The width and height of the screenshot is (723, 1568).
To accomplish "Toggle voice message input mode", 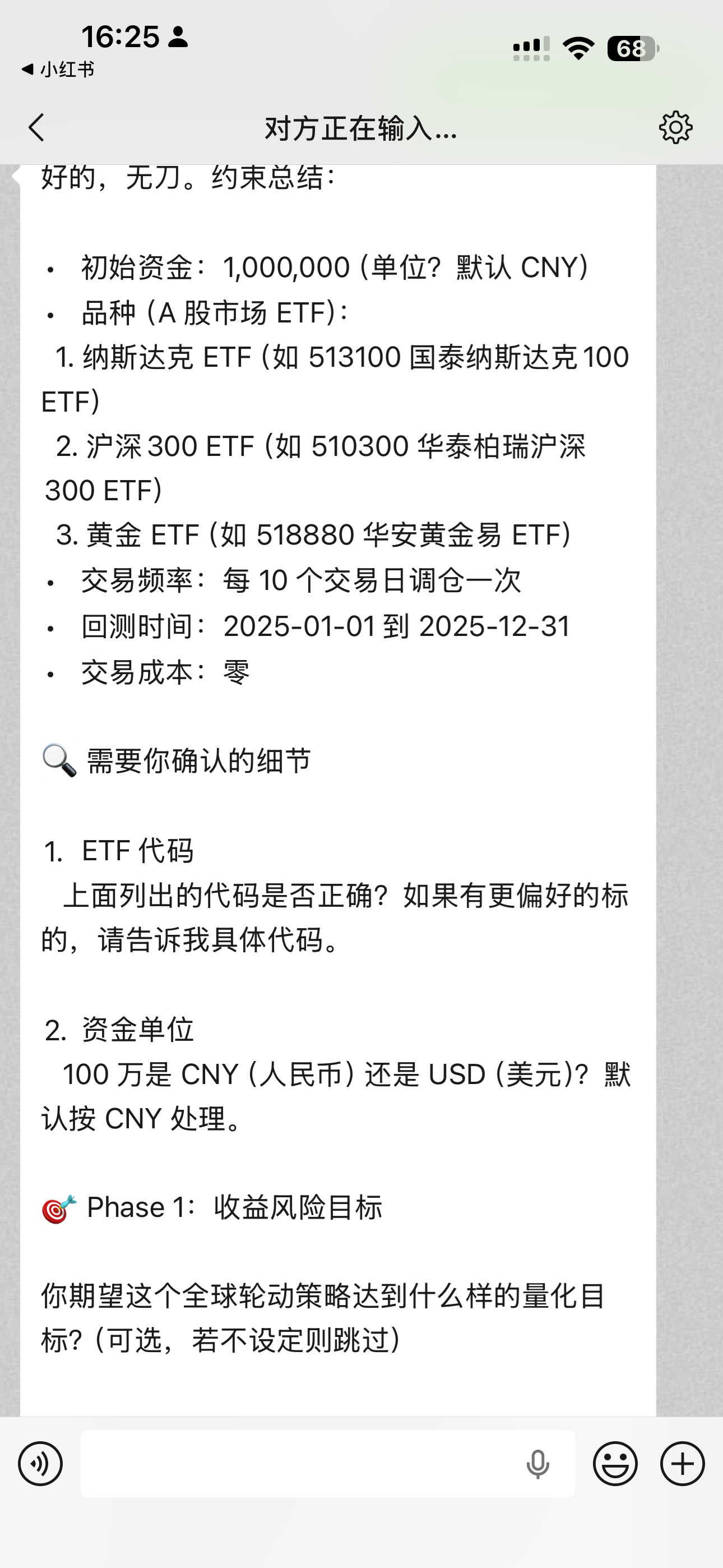I will coord(40,1463).
